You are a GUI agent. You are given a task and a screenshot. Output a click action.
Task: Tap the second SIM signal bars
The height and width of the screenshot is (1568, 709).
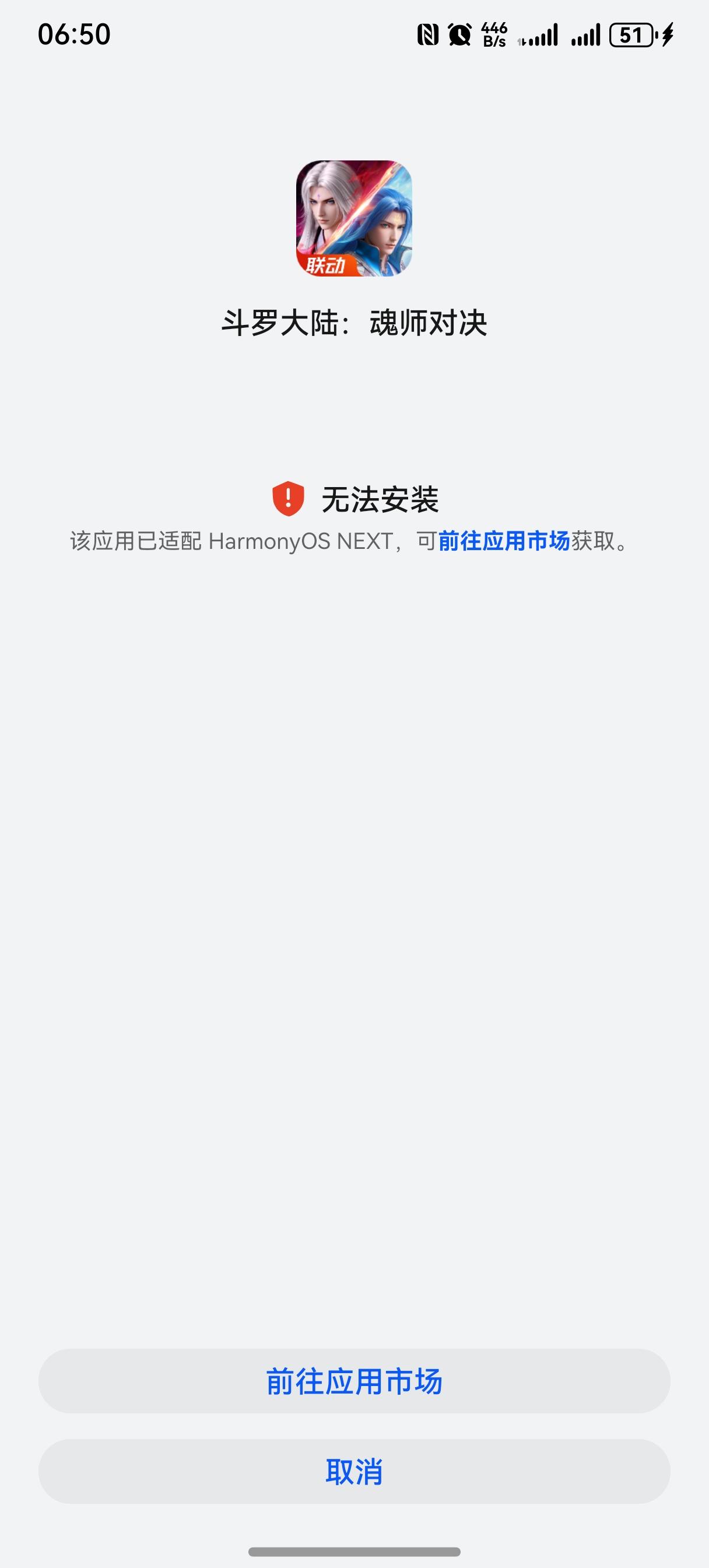pos(585,37)
